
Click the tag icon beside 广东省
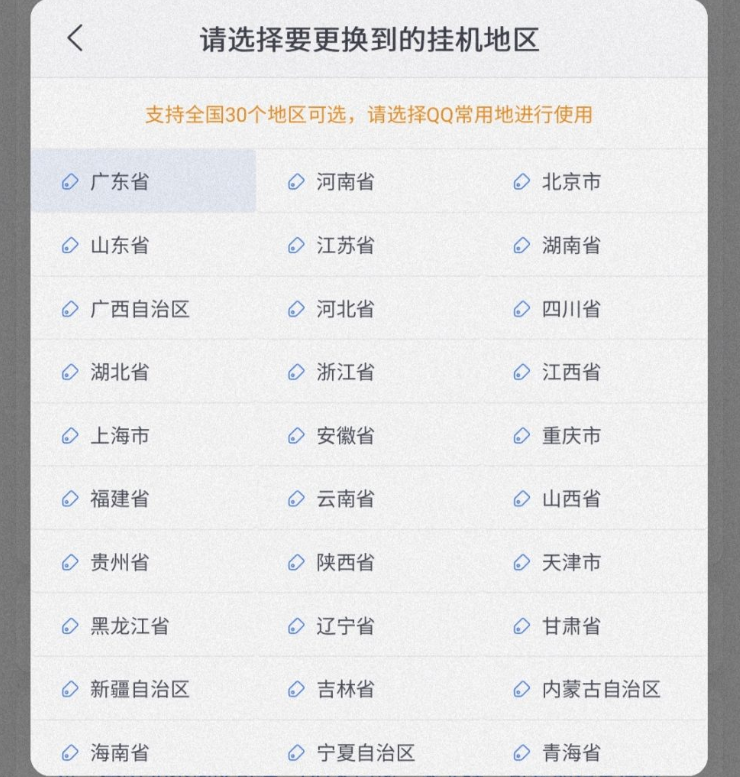click(69, 181)
